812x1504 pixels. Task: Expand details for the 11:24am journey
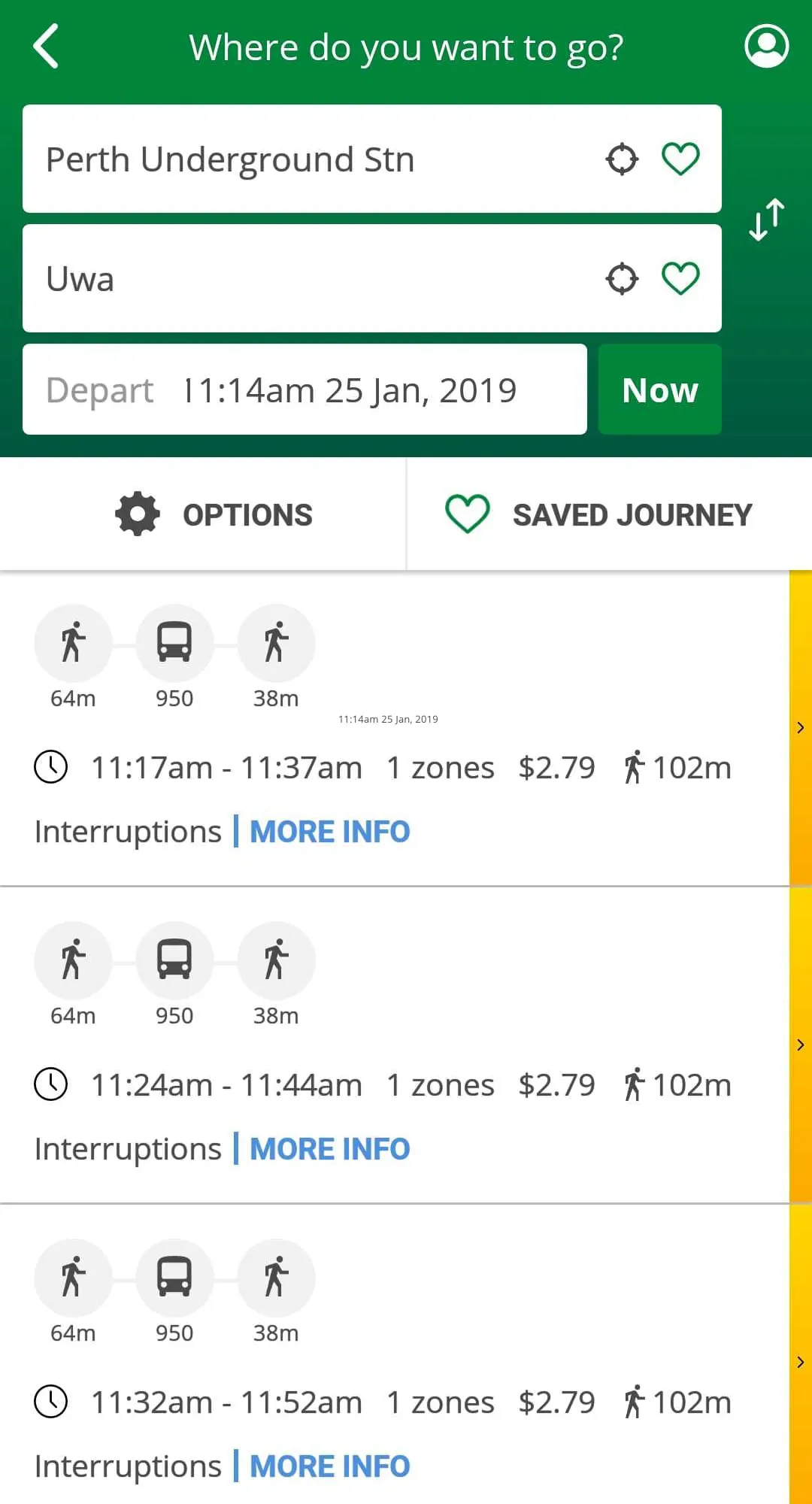point(801,1045)
